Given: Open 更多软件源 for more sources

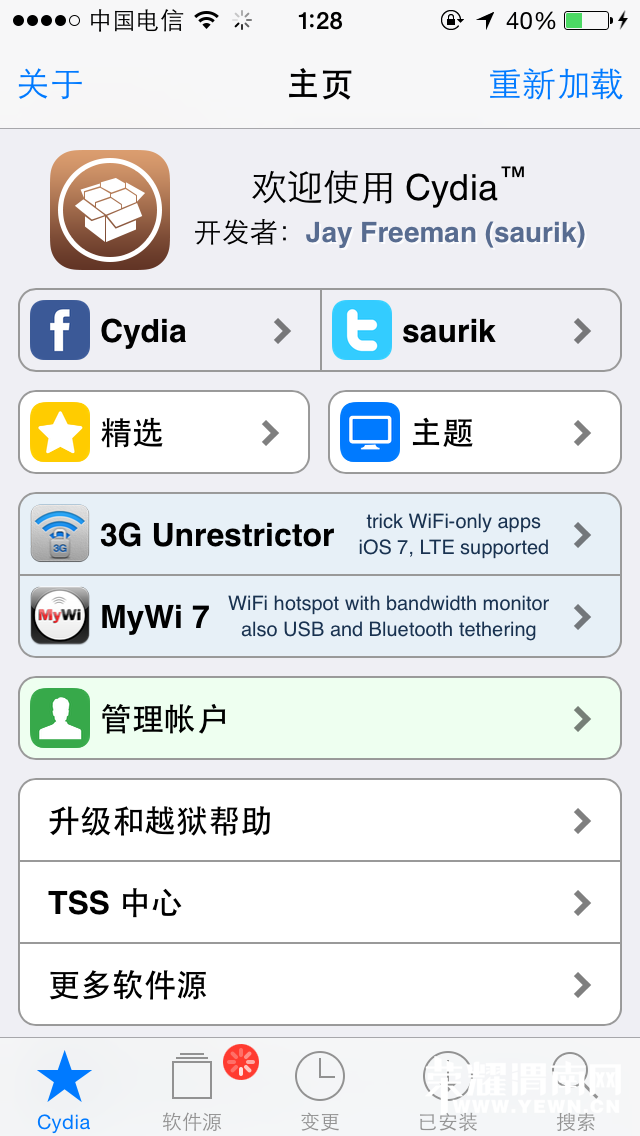Looking at the screenshot, I should point(320,985).
